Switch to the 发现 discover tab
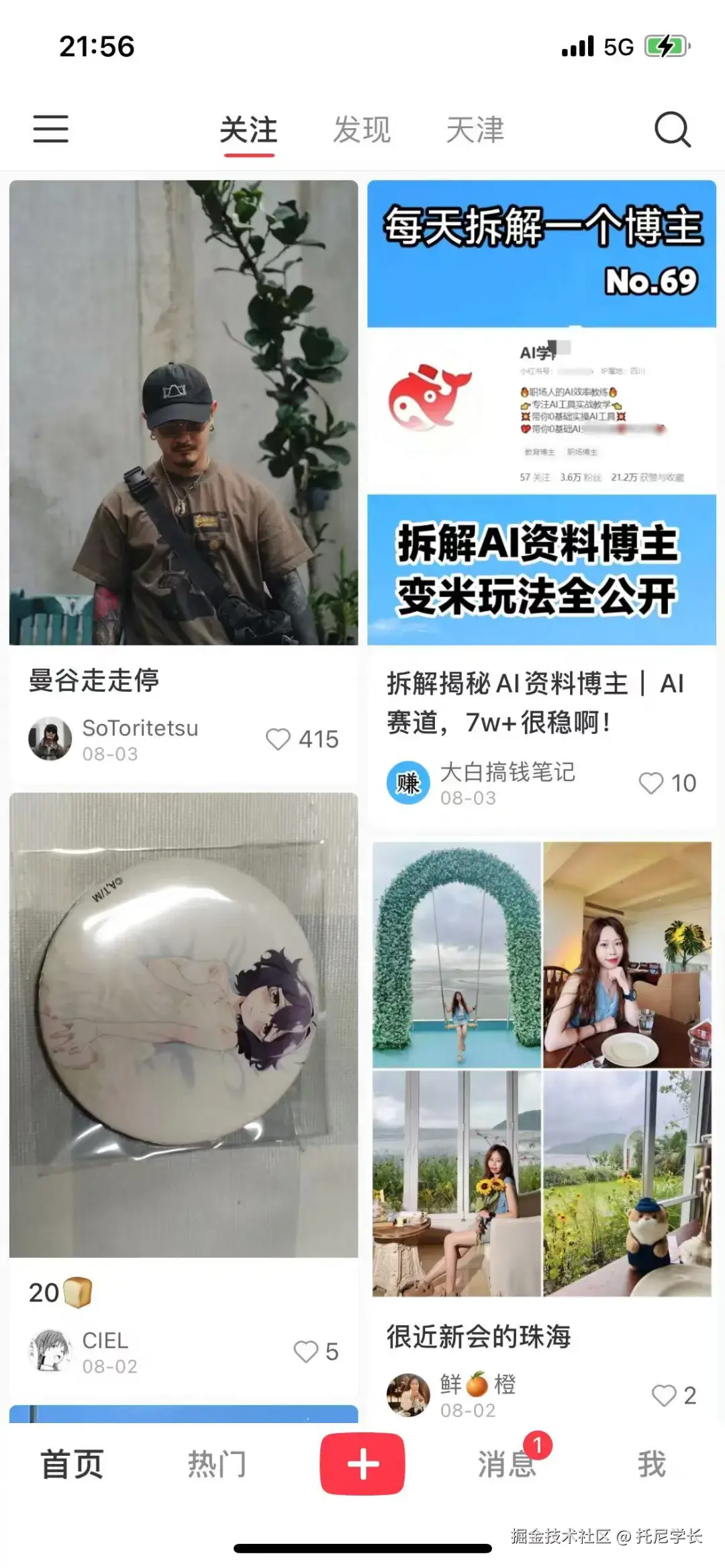Image resolution: width=725 pixels, height=1568 pixels. (x=361, y=129)
